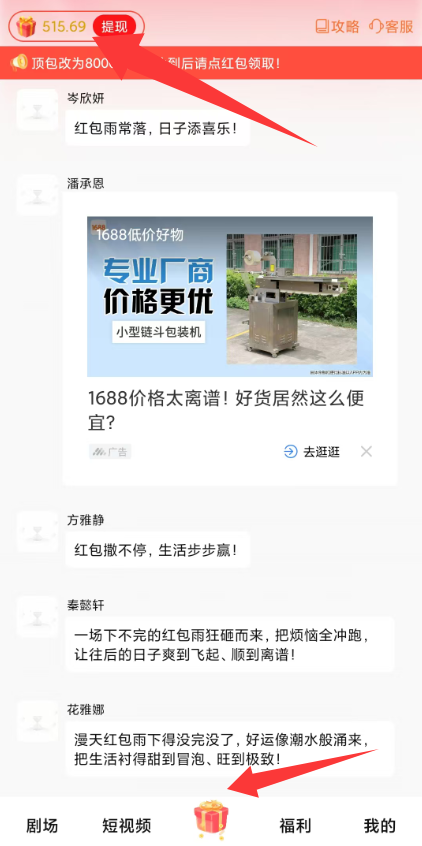
Task: Open the red gift box tab
Action: 212,818
